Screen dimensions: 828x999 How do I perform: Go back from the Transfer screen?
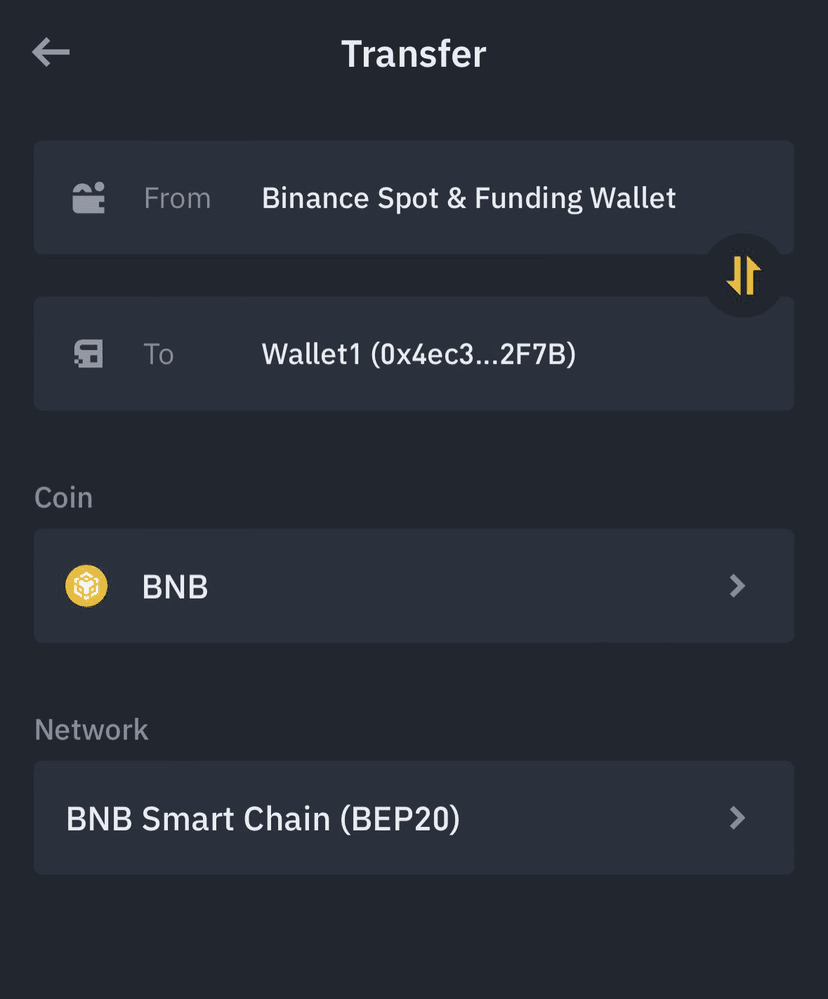51,53
